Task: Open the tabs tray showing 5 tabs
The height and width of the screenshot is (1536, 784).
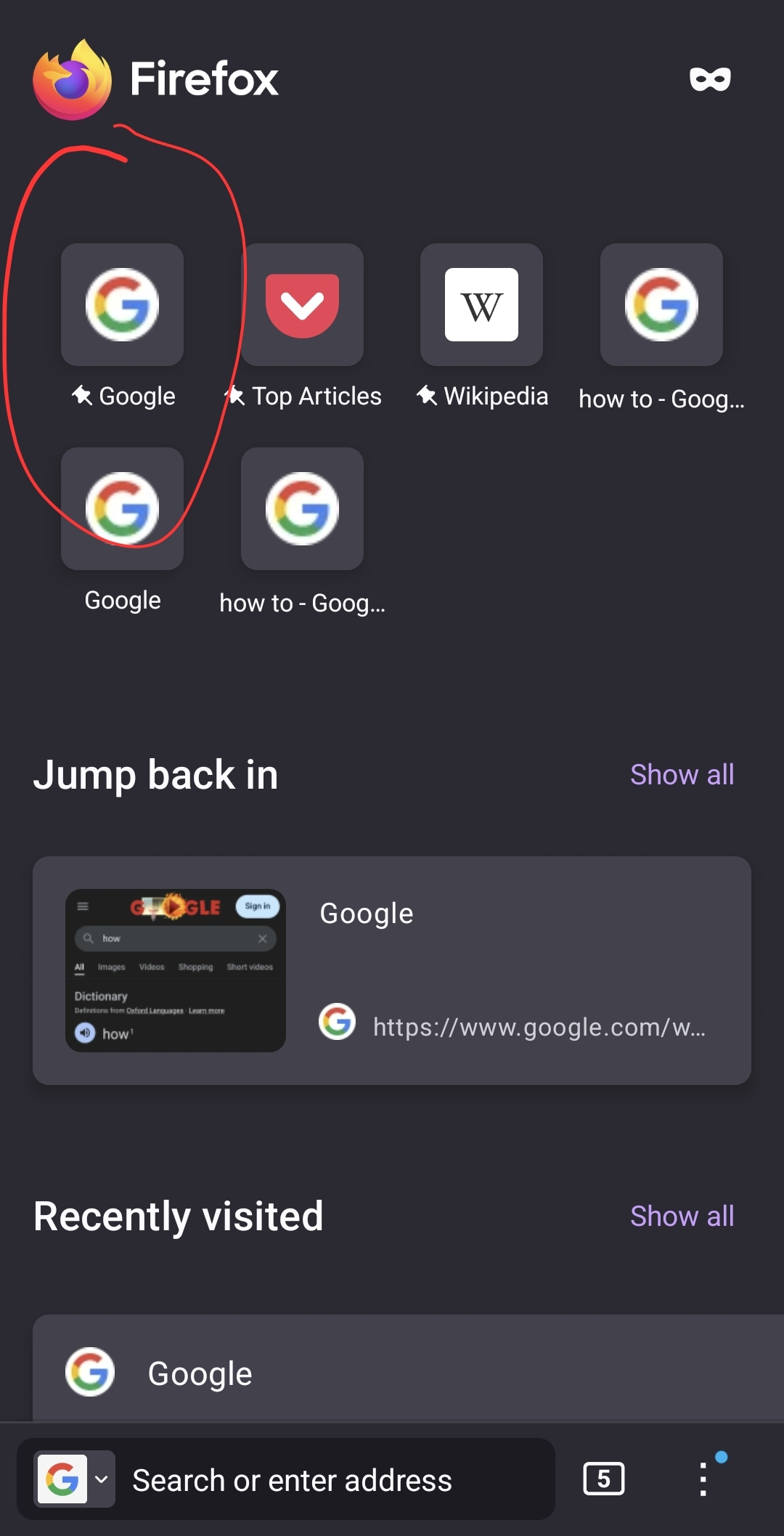Action: point(603,1479)
